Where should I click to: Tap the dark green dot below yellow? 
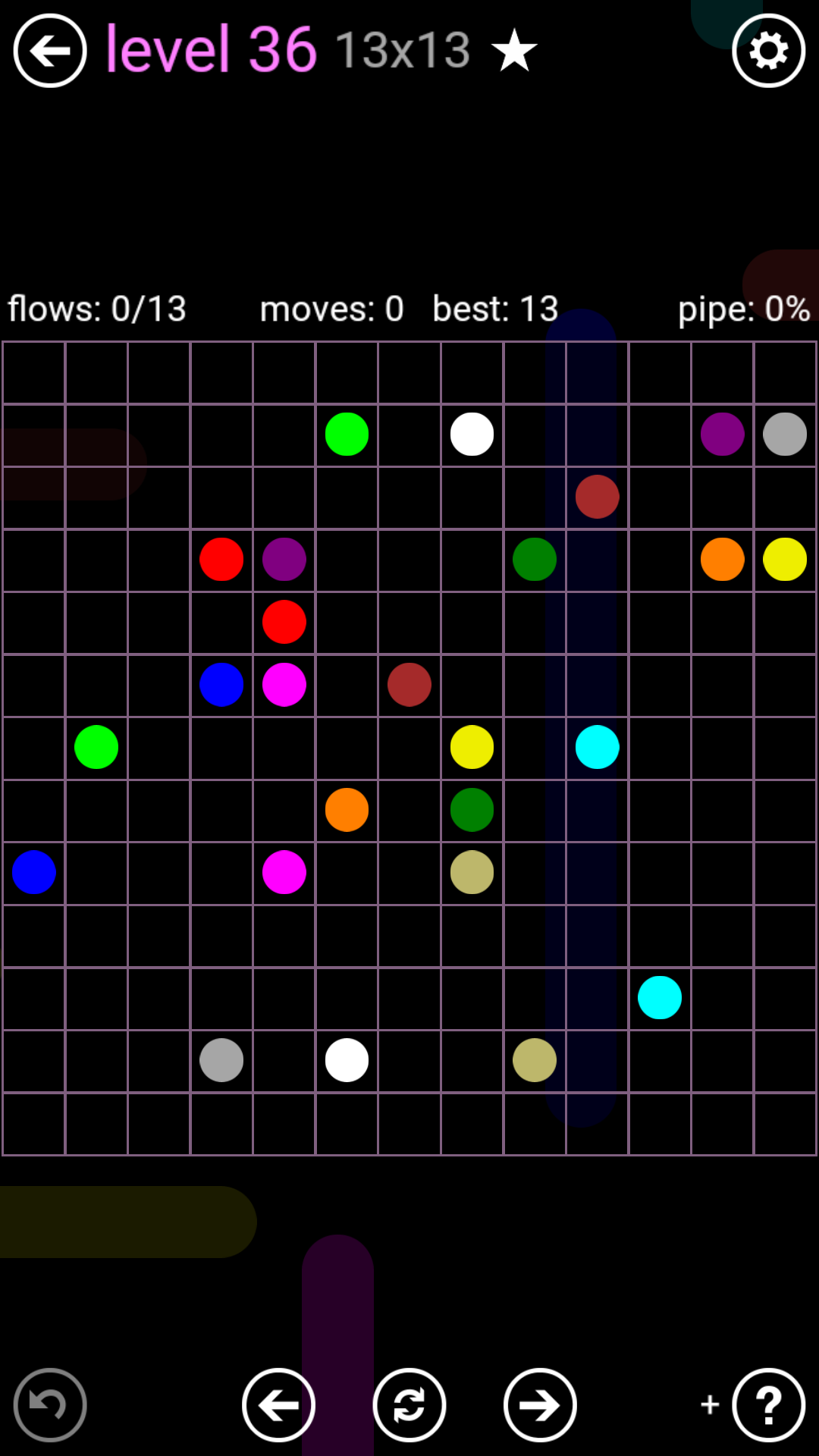[x=472, y=810]
